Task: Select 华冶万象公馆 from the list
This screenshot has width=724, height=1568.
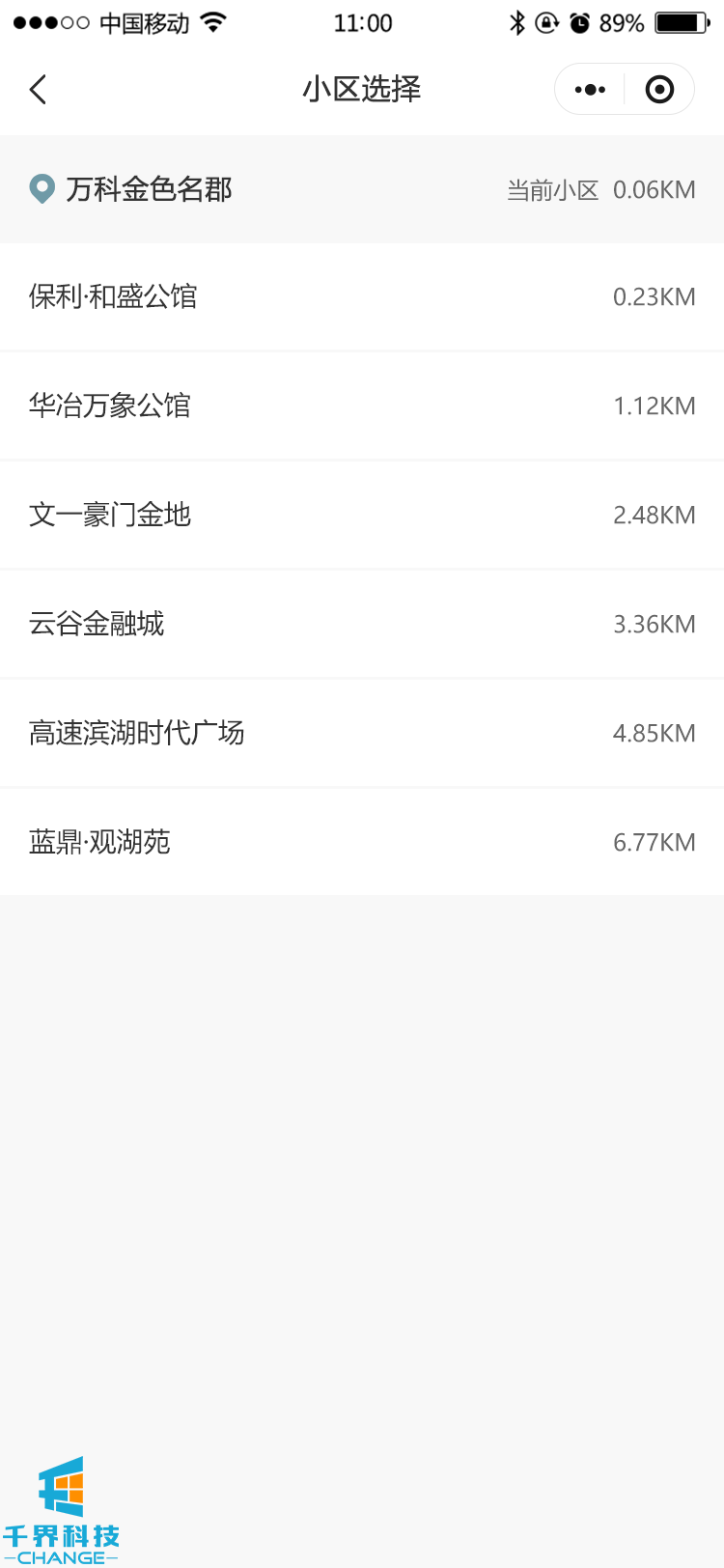Action: click(361, 406)
